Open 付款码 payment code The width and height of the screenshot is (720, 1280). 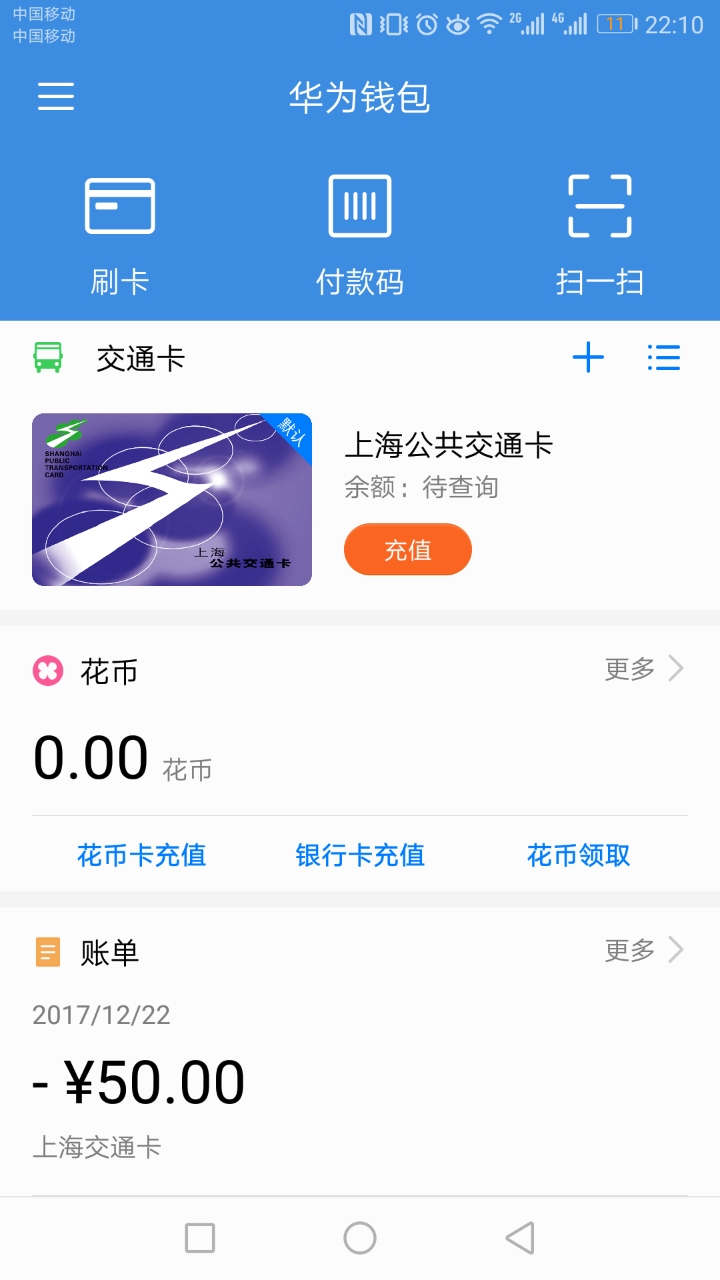(360, 236)
